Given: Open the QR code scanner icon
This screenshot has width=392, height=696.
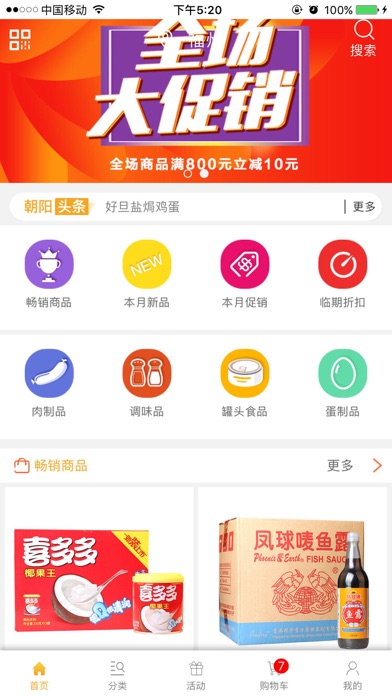Looking at the screenshot, I should tap(20, 40).
